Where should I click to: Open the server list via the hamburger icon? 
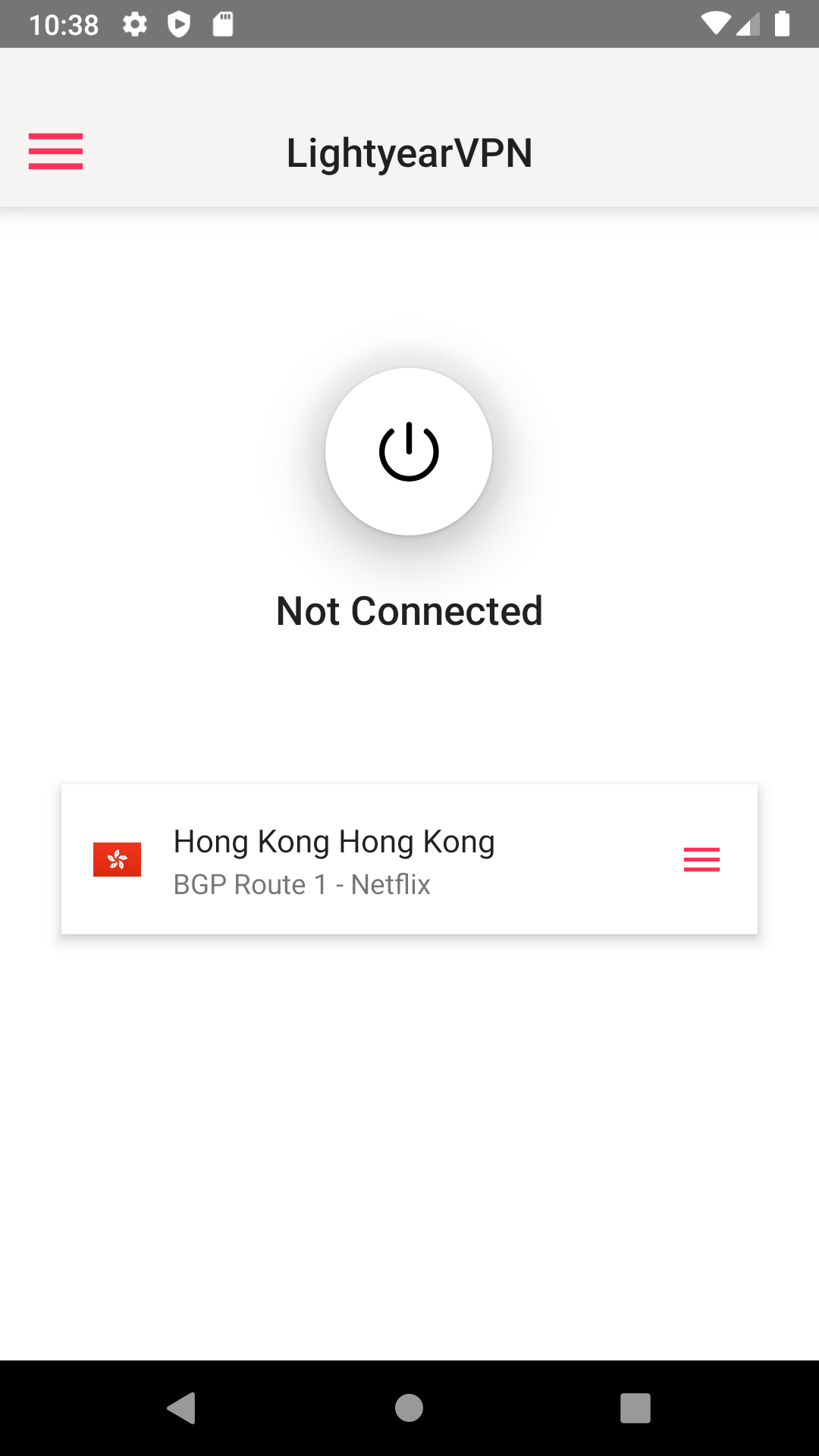click(x=701, y=859)
